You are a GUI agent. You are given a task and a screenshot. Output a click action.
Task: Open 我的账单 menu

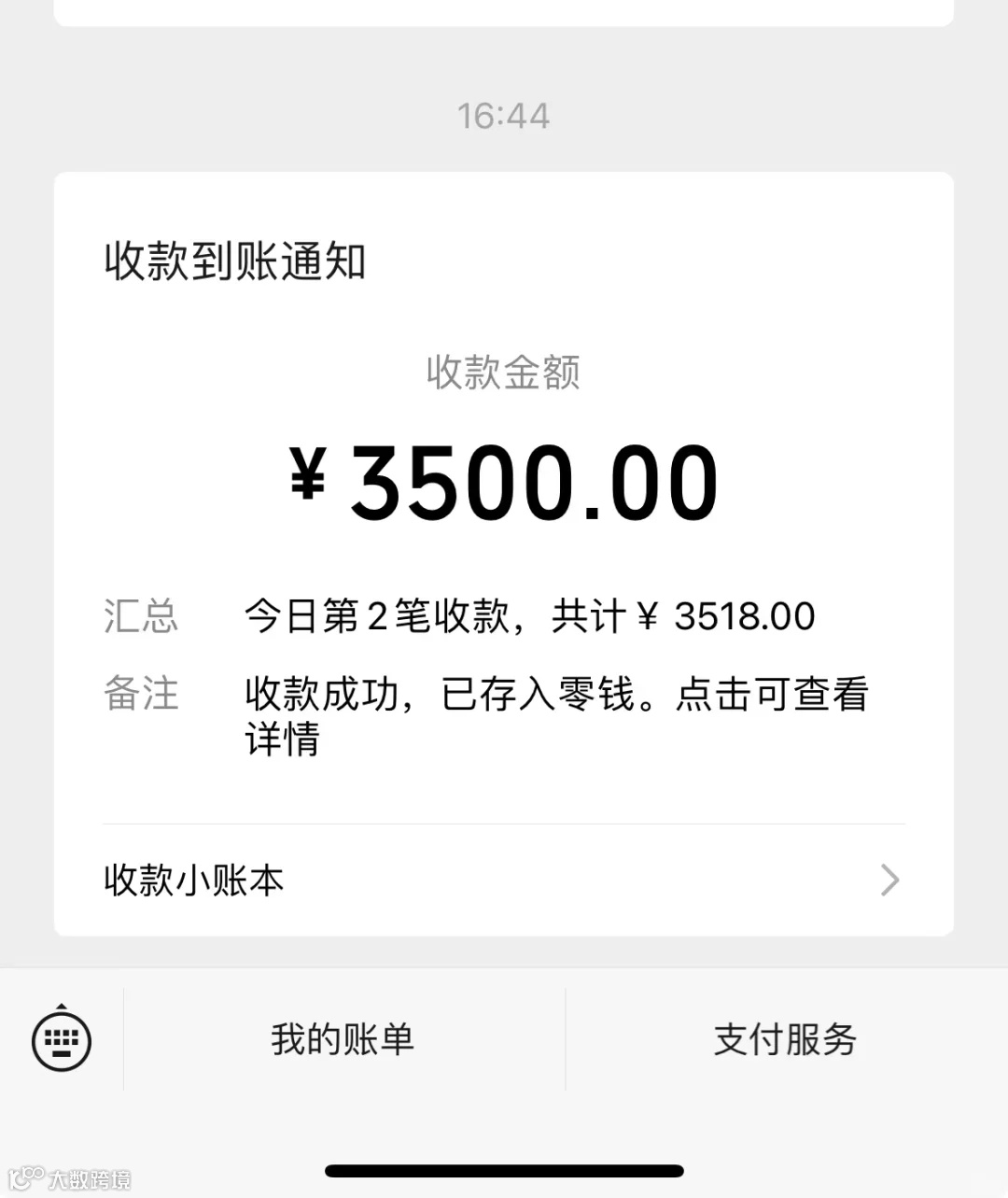tap(343, 1039)
